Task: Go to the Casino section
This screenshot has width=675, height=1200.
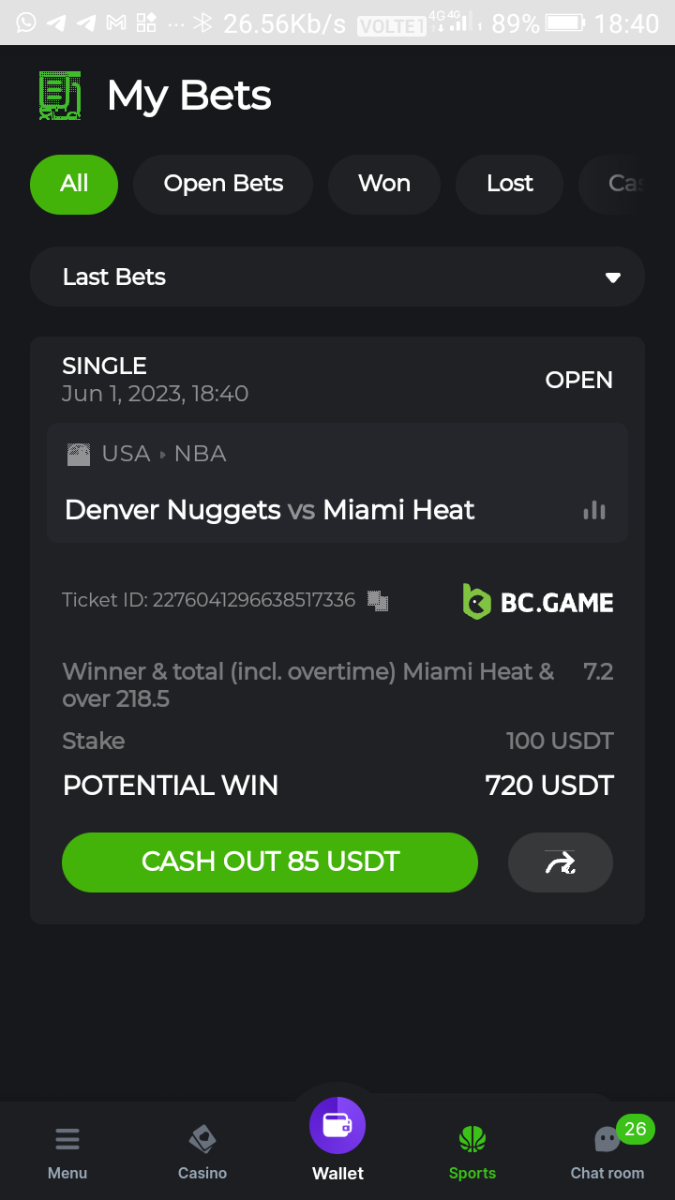Action: coord(202,1152)
